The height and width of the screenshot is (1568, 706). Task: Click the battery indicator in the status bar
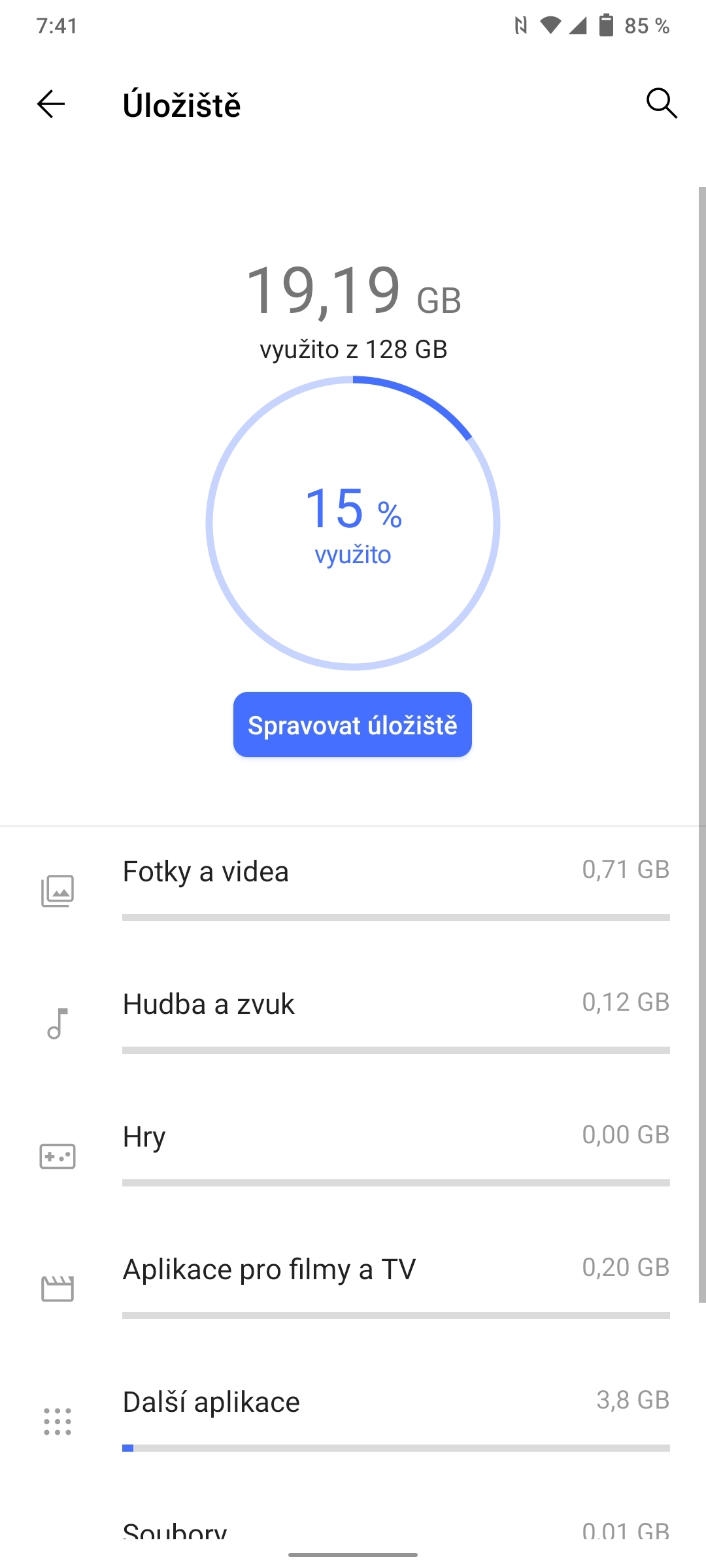(605, 25)
